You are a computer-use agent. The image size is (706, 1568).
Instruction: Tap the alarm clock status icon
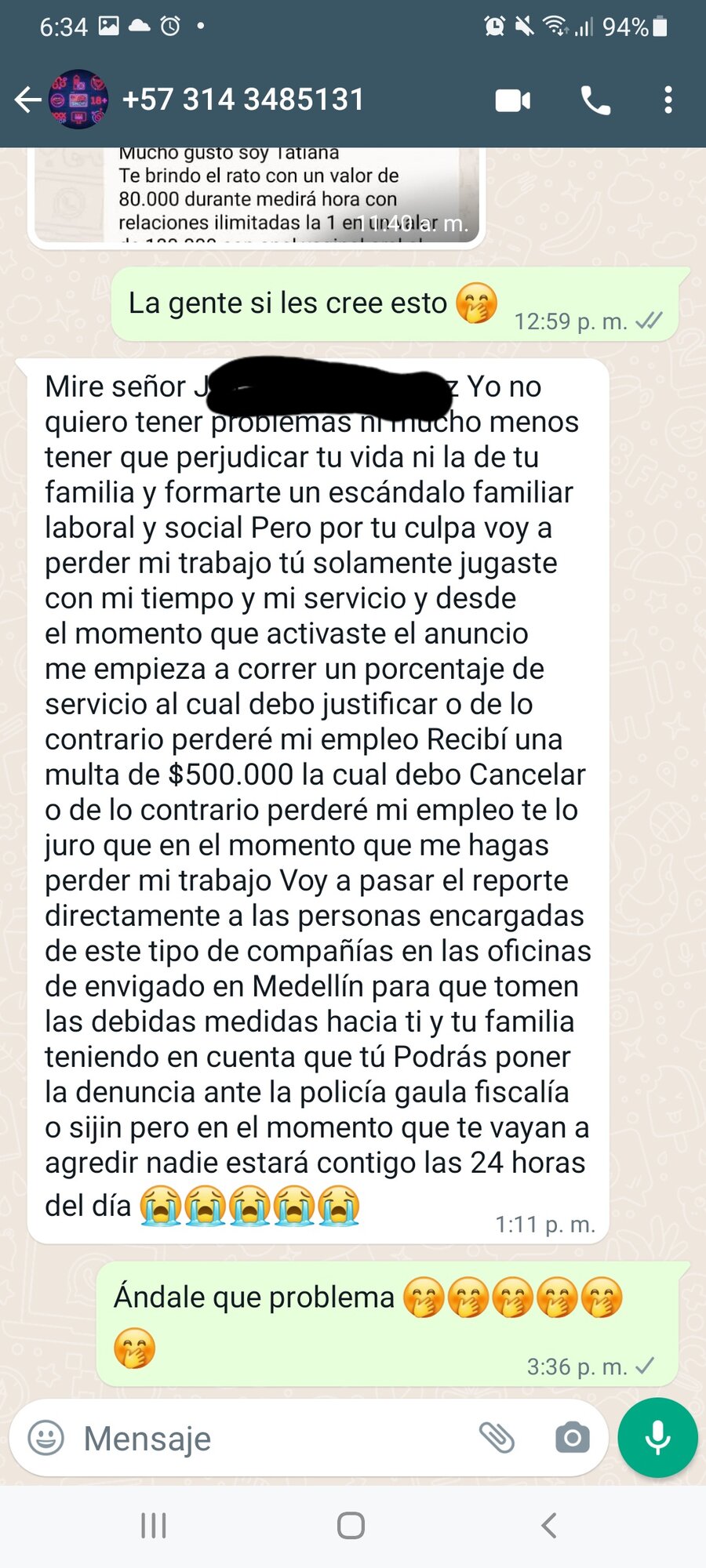click(x=494, y=24)
